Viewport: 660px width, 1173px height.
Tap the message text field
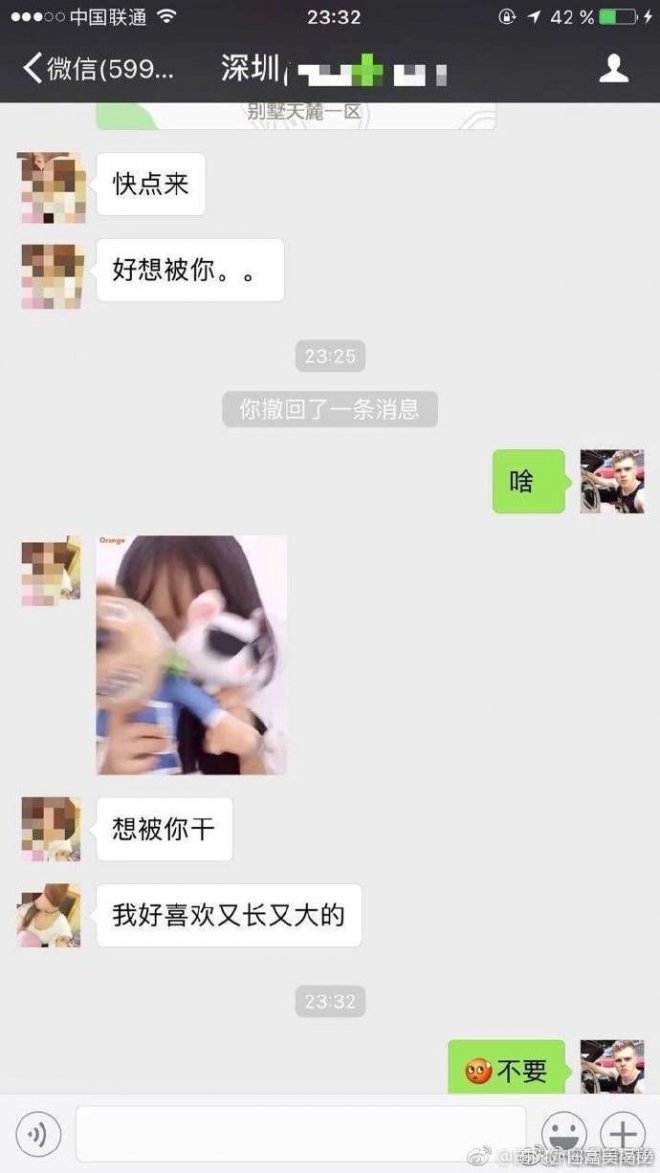[300, 1134]
